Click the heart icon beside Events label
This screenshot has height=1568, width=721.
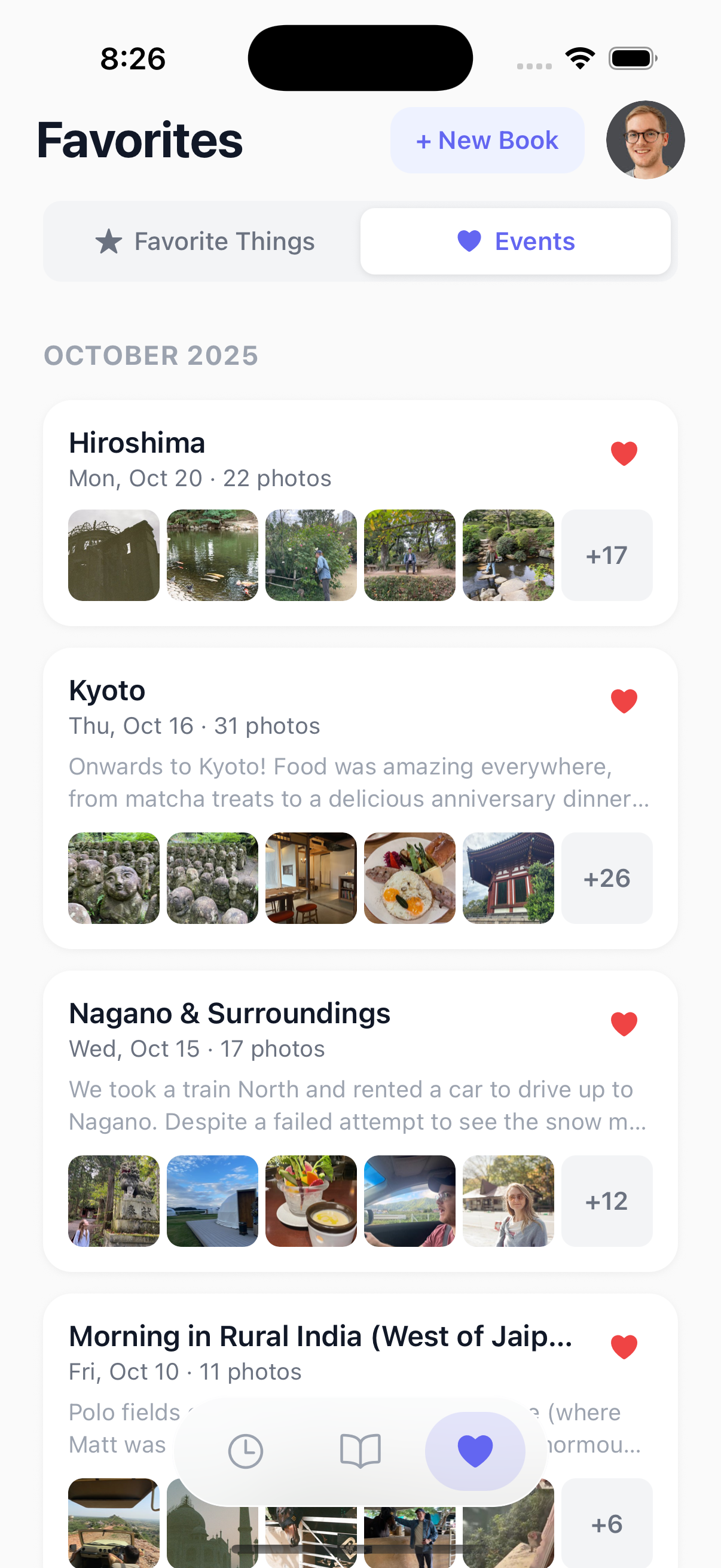(469, 241)
